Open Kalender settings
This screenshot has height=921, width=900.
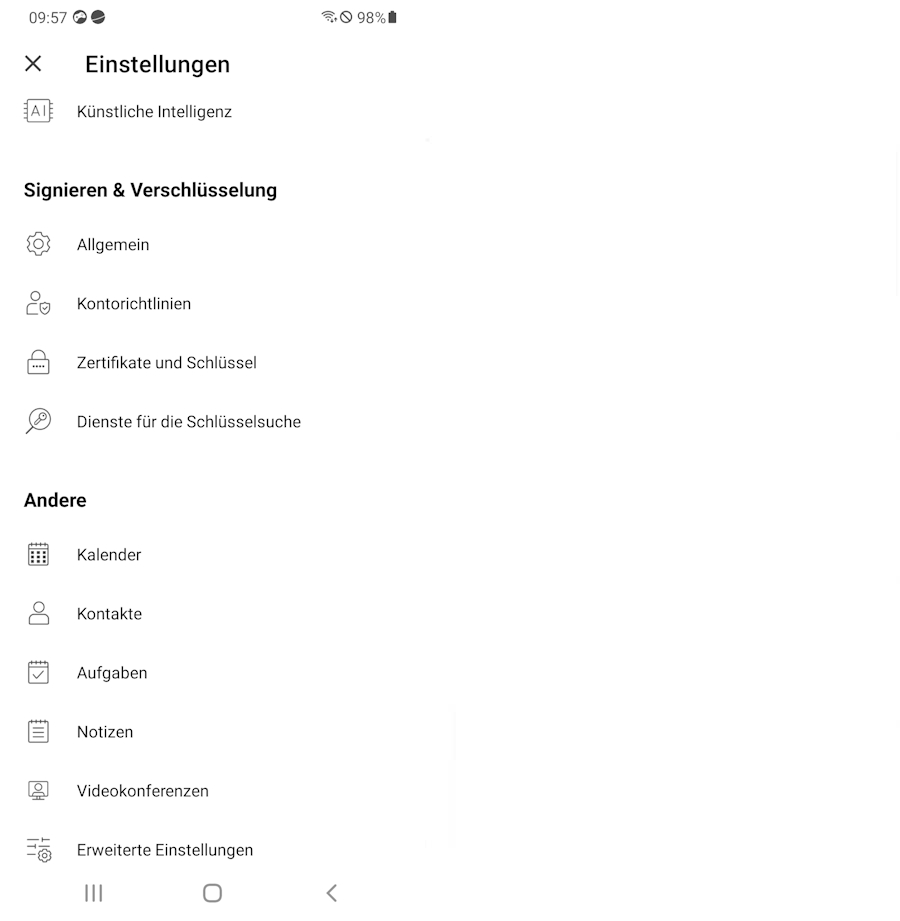109,555
